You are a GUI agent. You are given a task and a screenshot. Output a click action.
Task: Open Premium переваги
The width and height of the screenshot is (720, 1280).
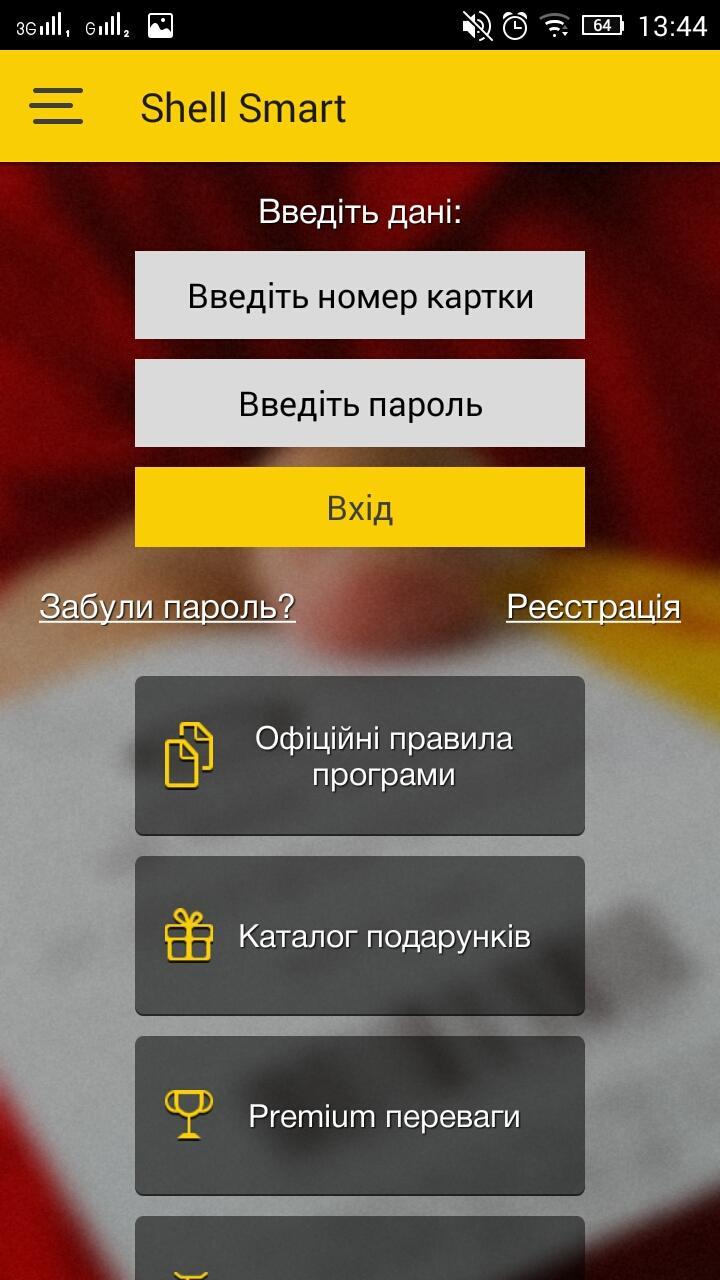(x=360, y=1116)
